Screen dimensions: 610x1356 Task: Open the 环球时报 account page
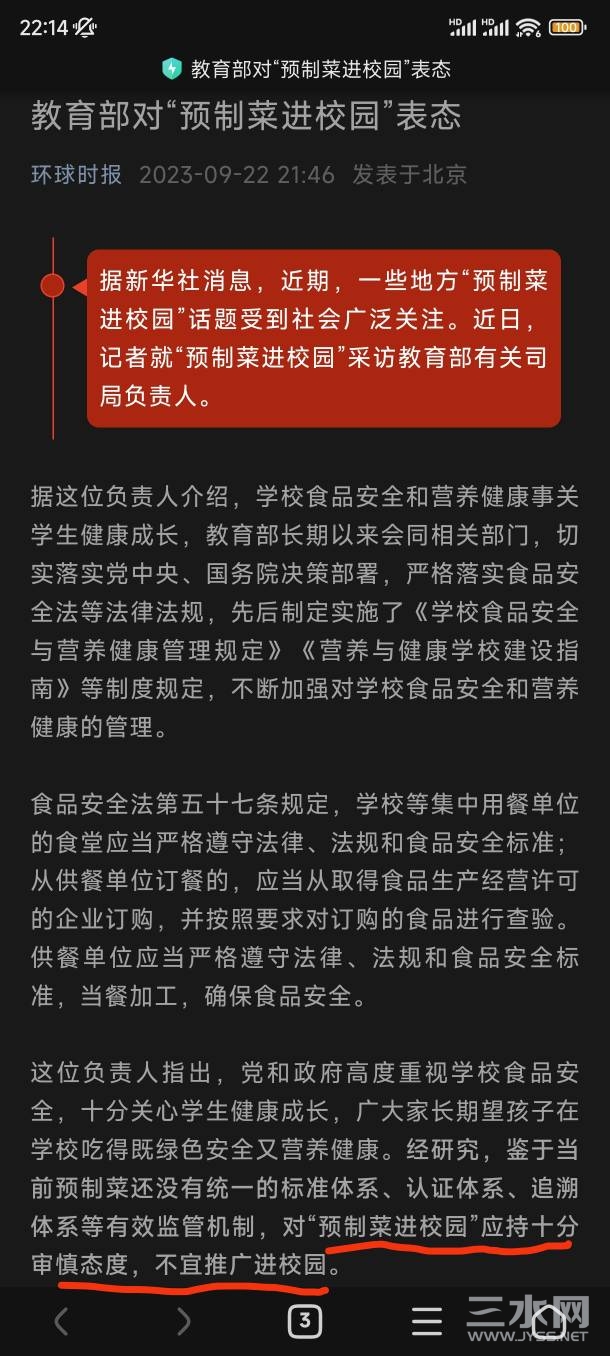coord(76,174)
